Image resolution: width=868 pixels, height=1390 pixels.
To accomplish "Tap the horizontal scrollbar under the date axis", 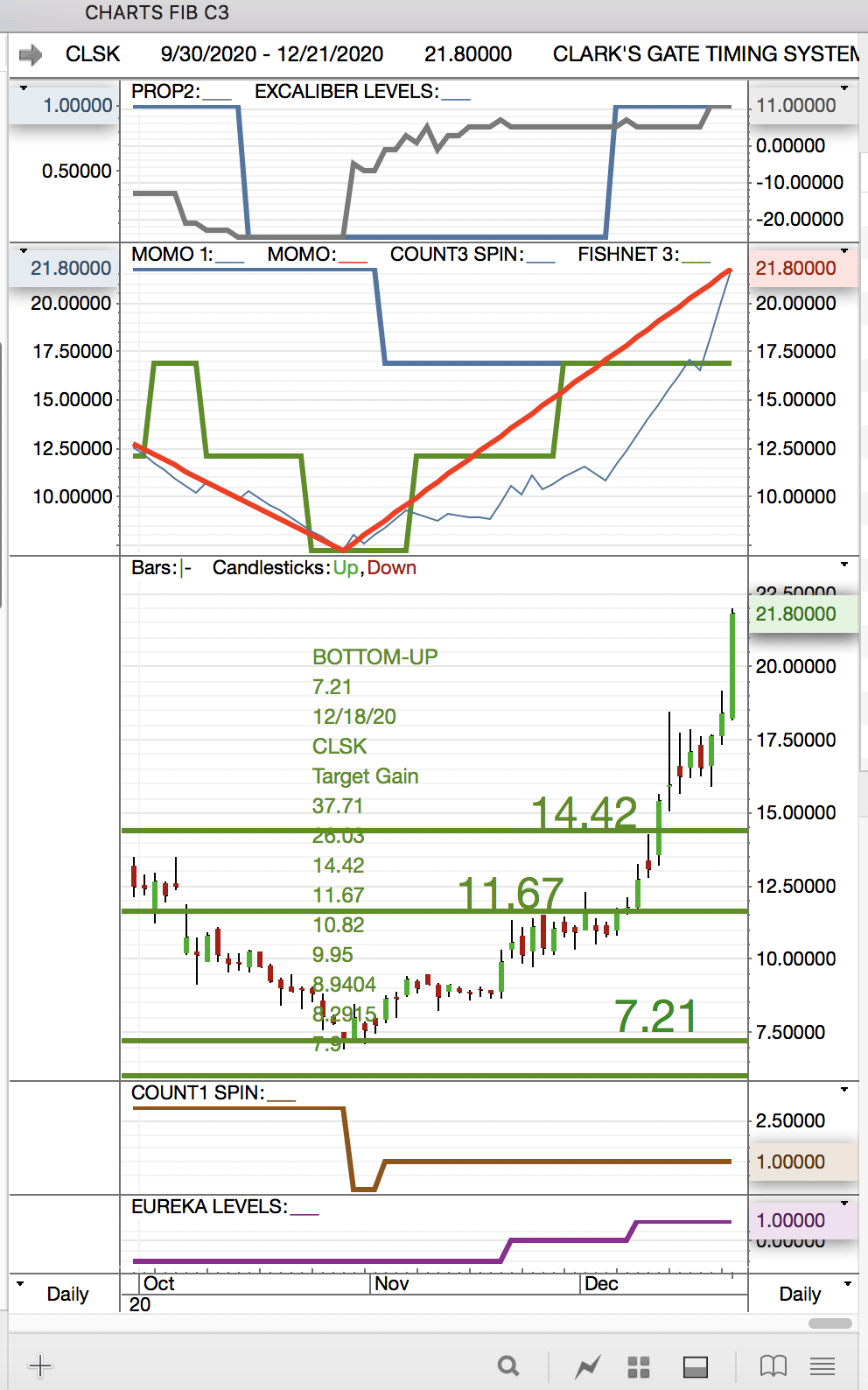I will 830,1323.
